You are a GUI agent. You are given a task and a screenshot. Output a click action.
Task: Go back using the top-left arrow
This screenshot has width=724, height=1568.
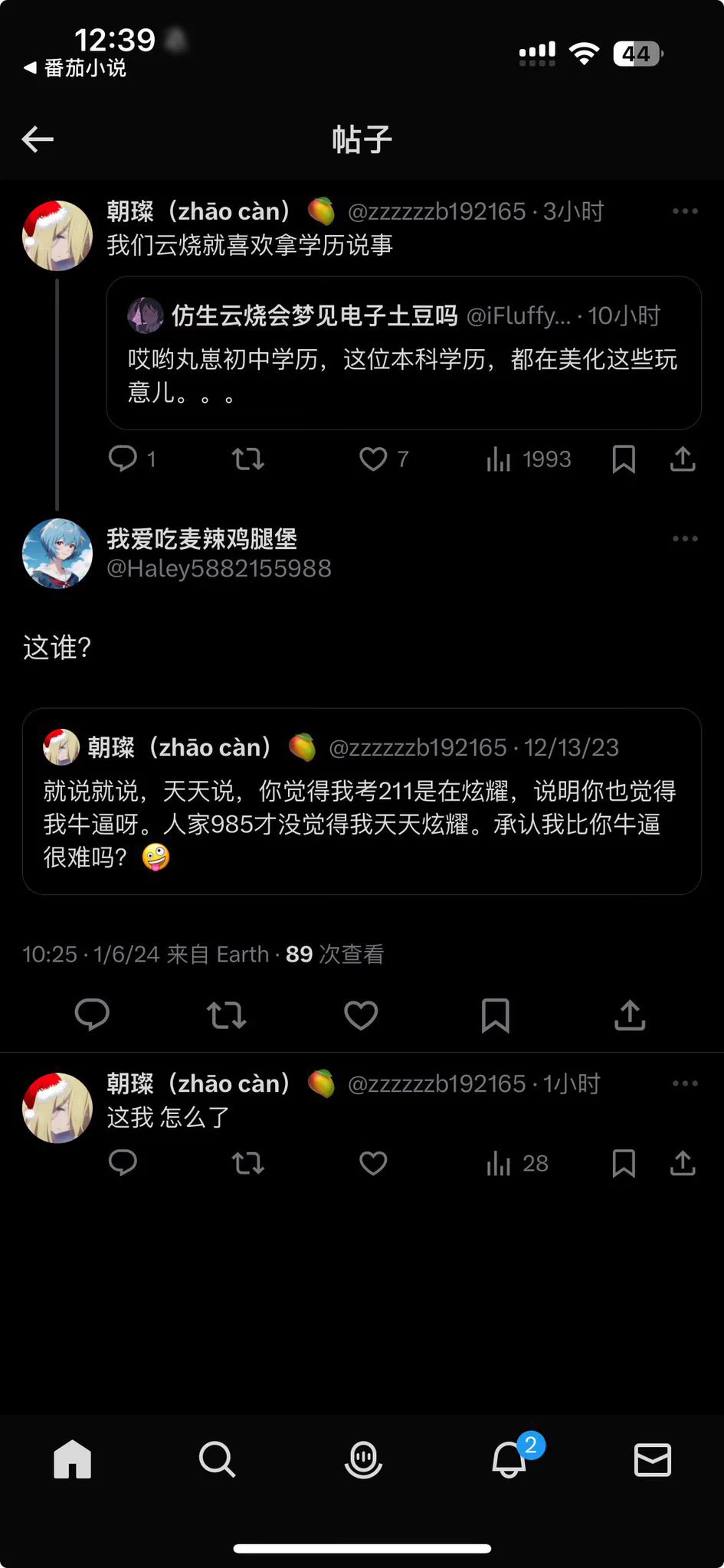[x=38, y=139]
